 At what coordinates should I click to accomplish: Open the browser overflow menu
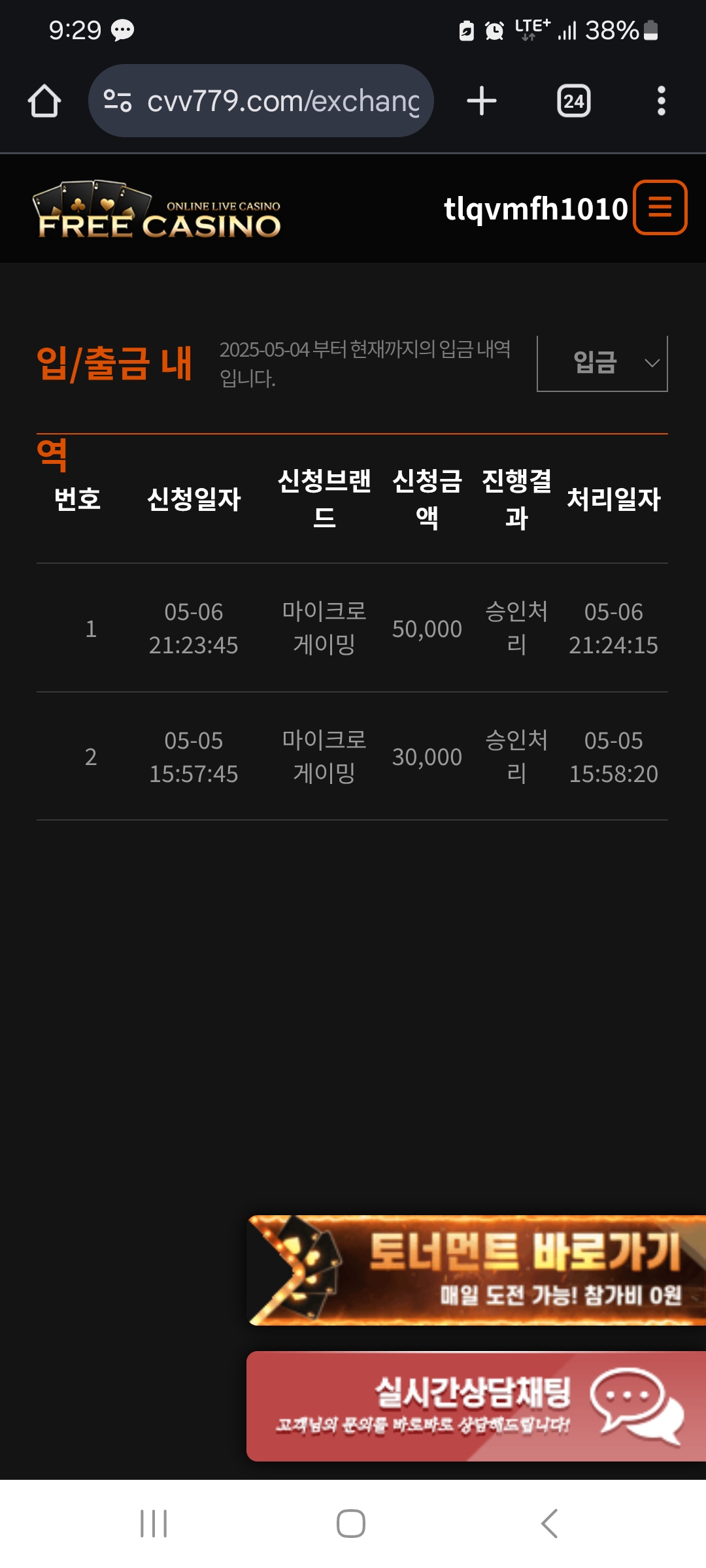(x=662, y=101)
